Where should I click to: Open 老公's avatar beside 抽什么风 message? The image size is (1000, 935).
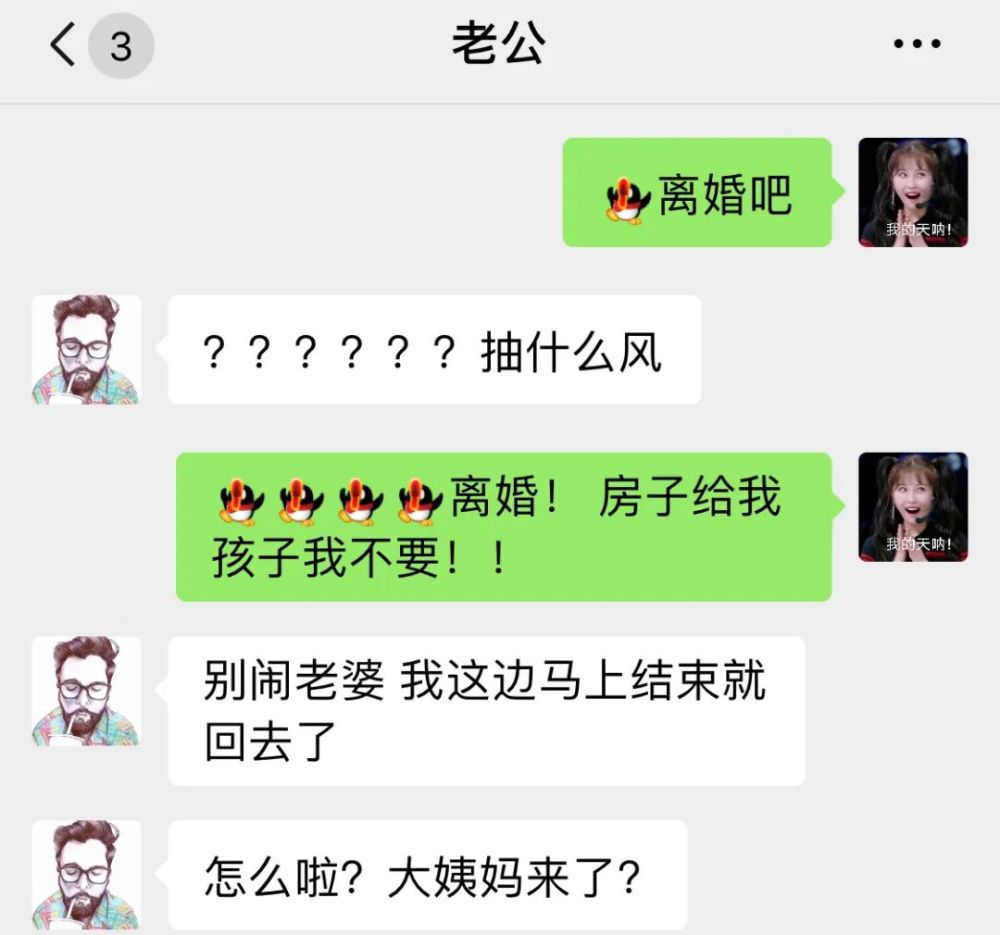[x=86, y=350]
